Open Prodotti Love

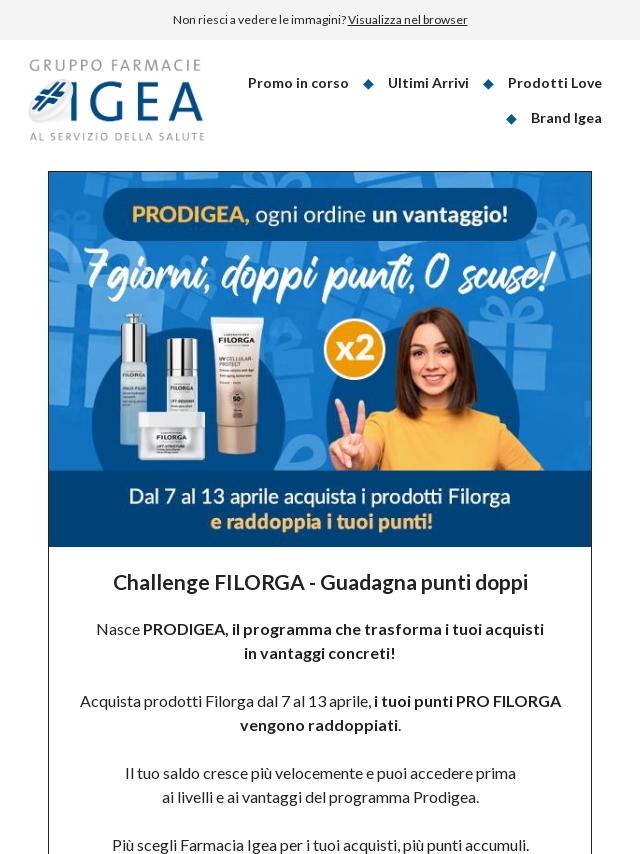pyautogui.click(x=554, y=83)
